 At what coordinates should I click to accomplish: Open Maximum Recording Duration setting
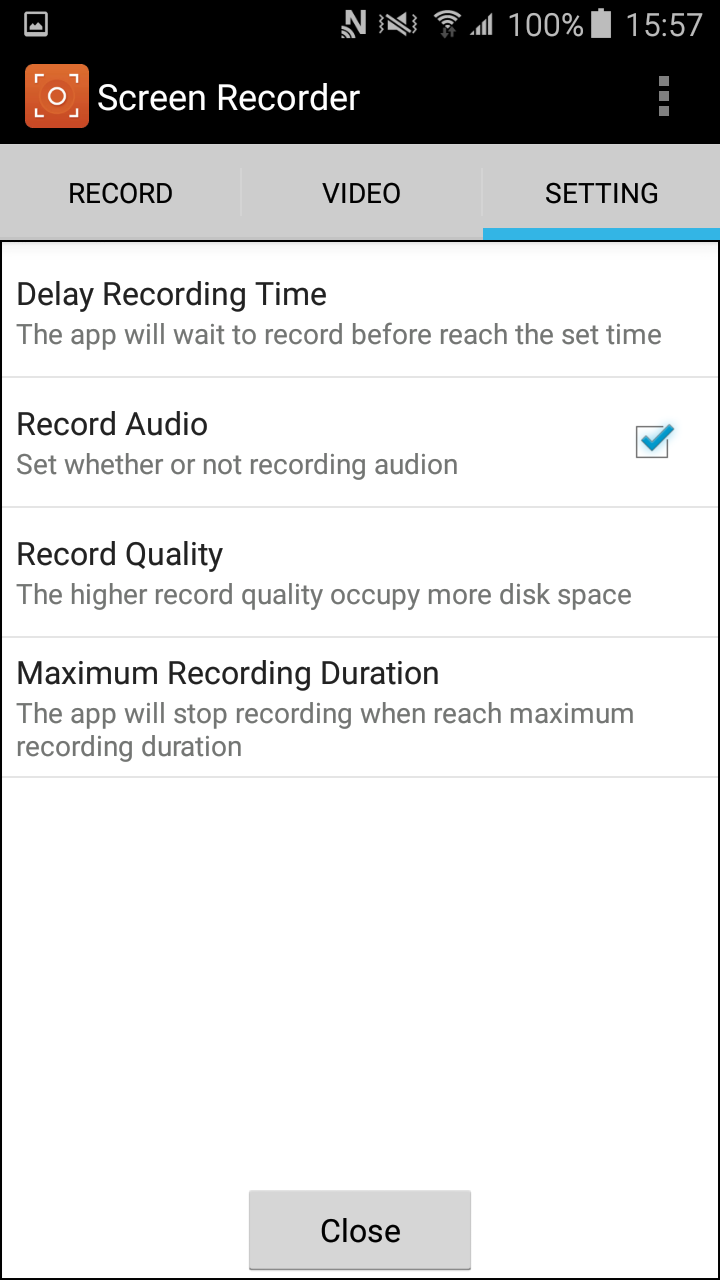pyautogui.click(x=326, y=707)
